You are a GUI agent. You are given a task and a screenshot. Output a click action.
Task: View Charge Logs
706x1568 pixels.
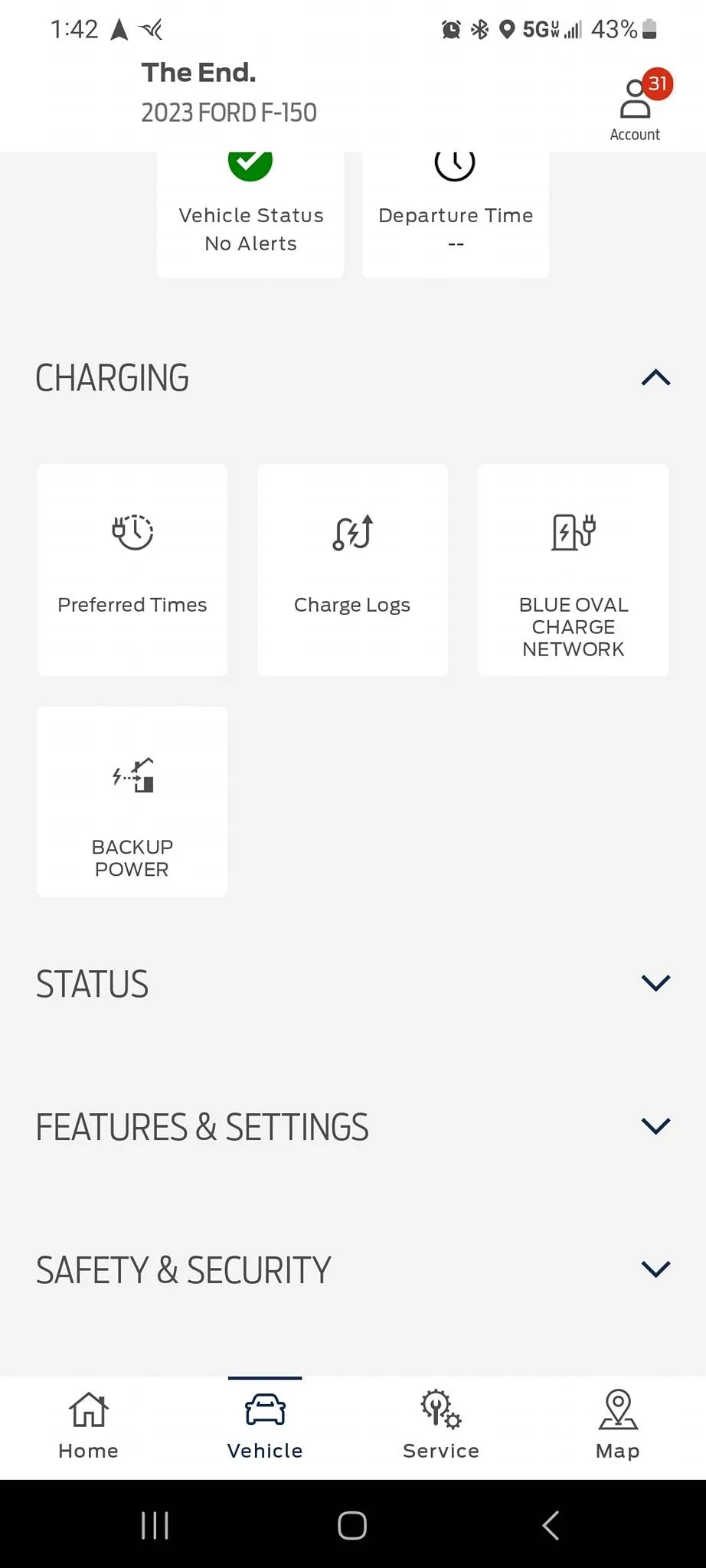pyautogui.click(x=352, y=570)
